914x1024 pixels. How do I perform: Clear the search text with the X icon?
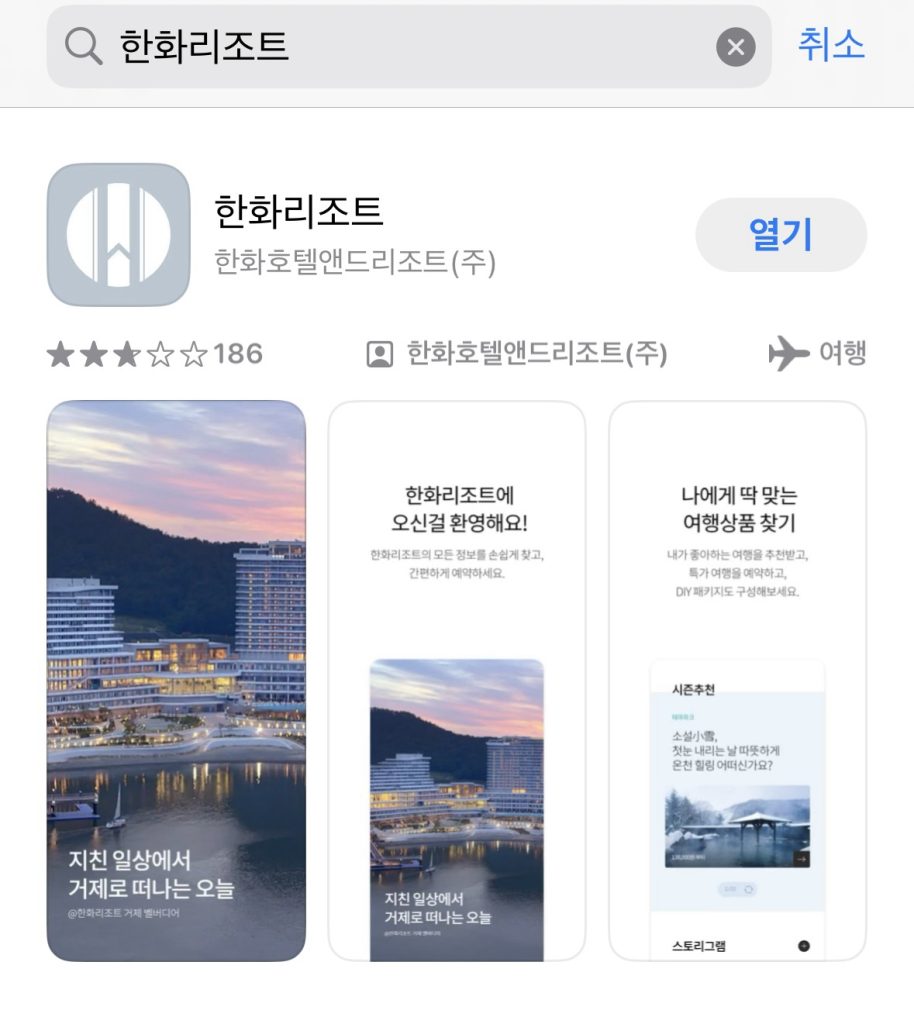735,47
